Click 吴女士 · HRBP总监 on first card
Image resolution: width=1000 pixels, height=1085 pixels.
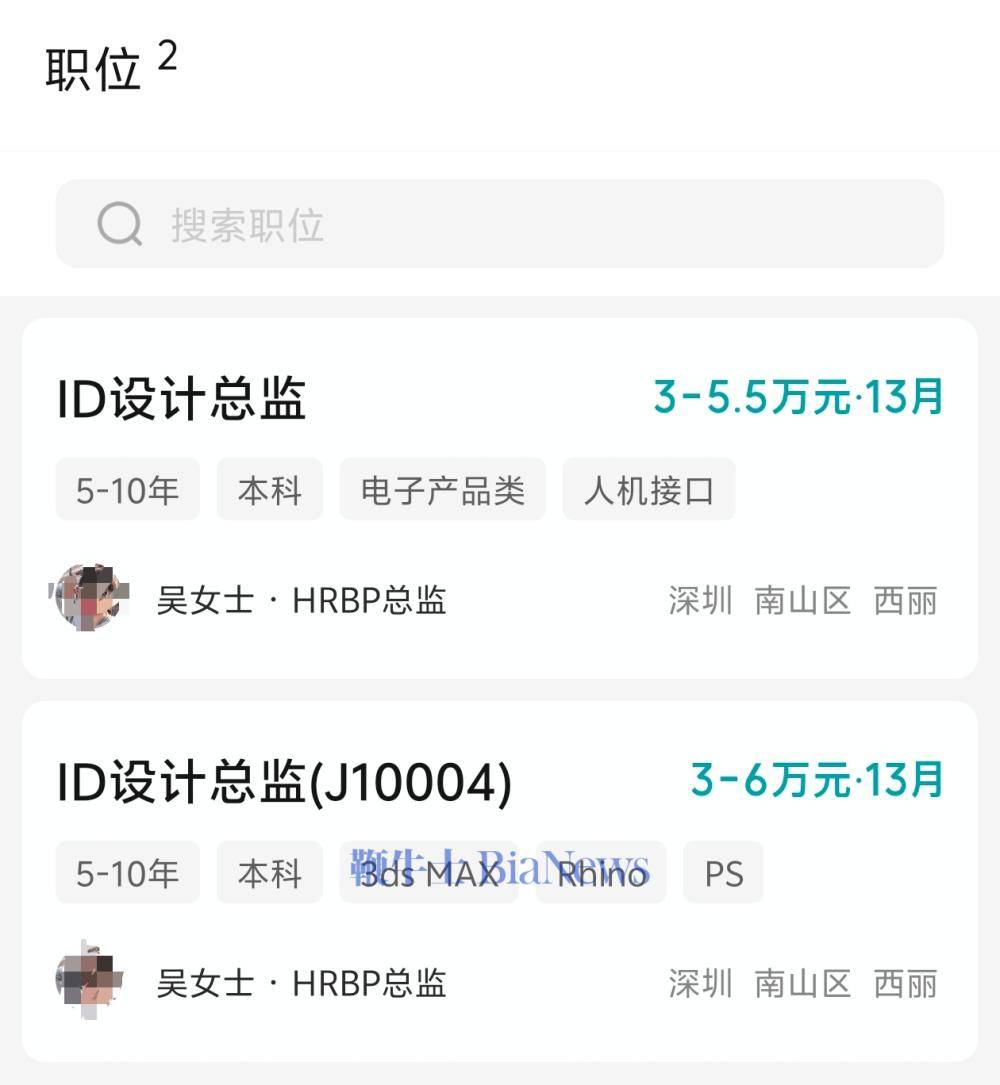point(300,600)
